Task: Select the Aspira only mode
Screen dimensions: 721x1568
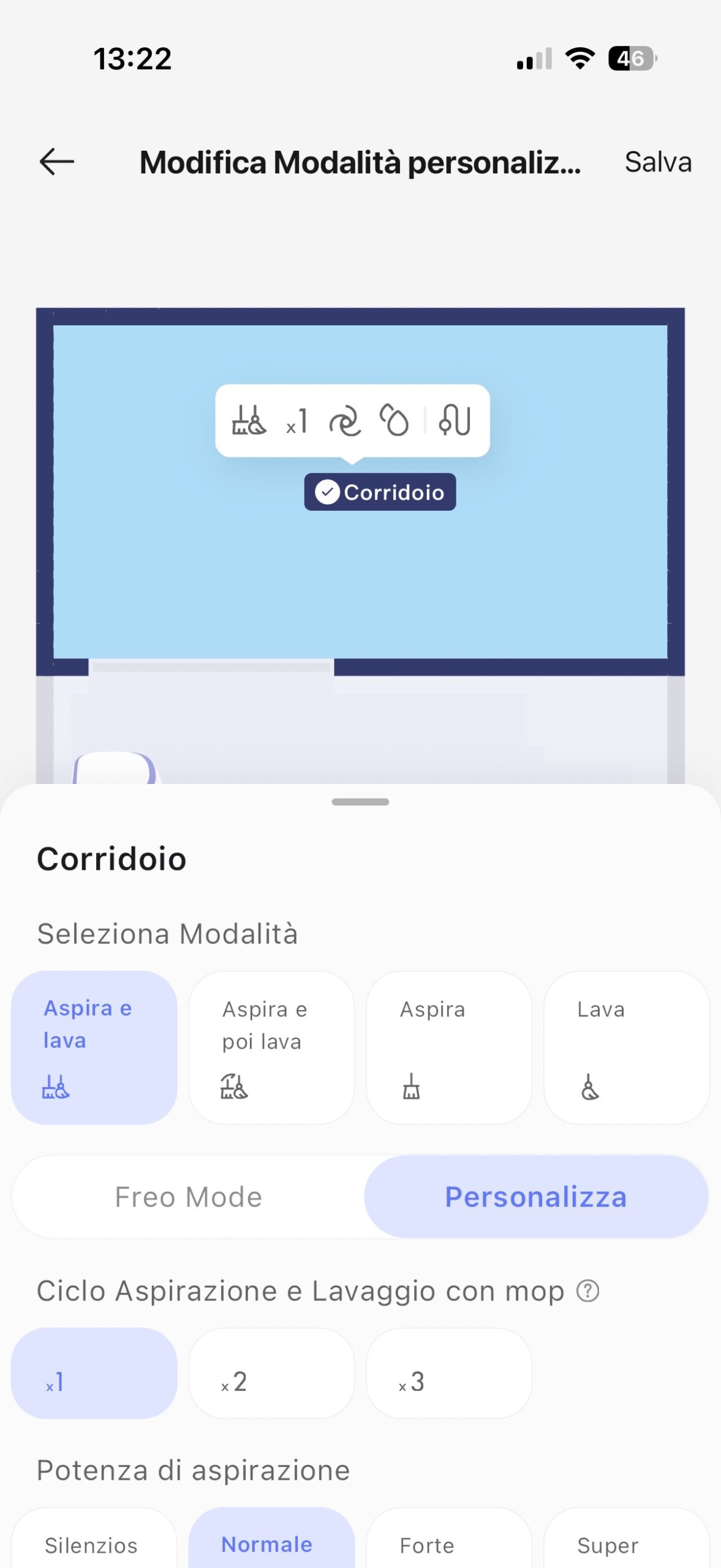Action: [448, 1047]
